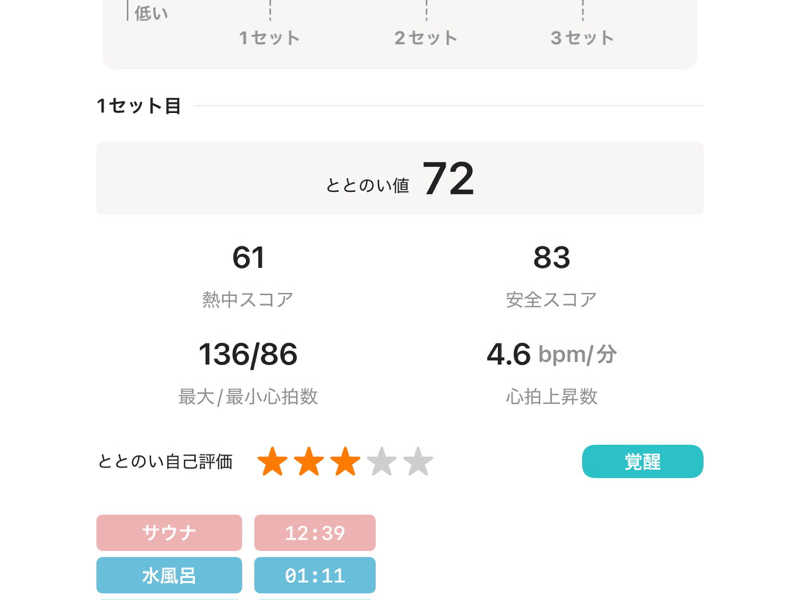This screenshot has width=800, height=600.
Task: Give ととのい自己評価 five stars
Action: tap(418, 462)
